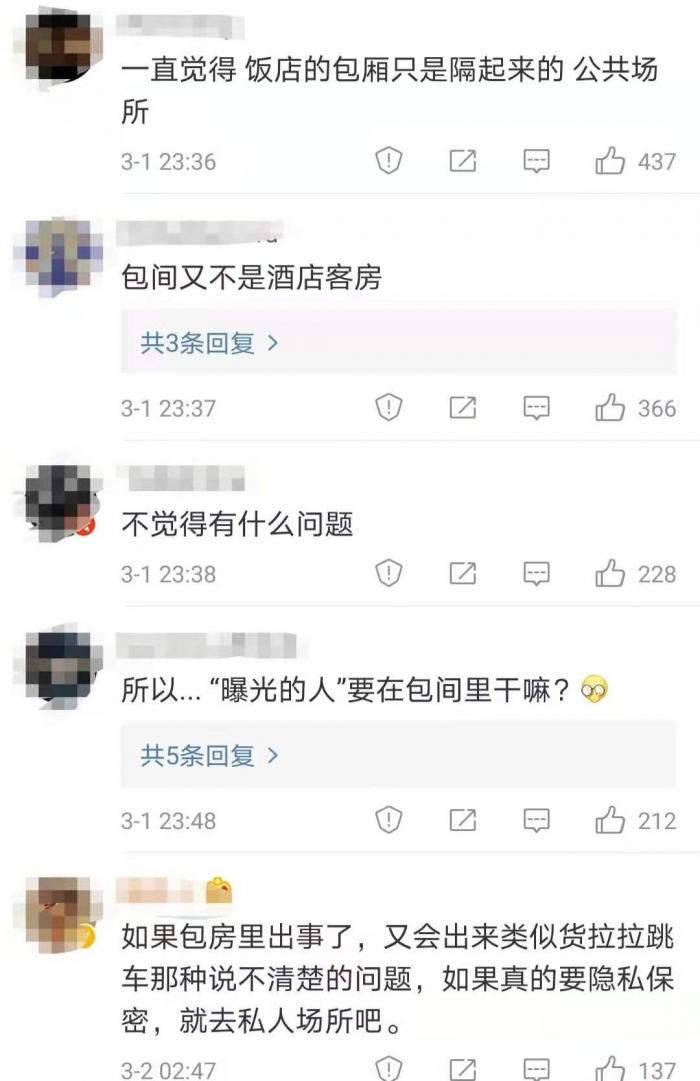The height and width of the screenshot is (1081, 700).
Task: Like the comment posted at 3-1 23:48
Action: click(x=610, y=821)
